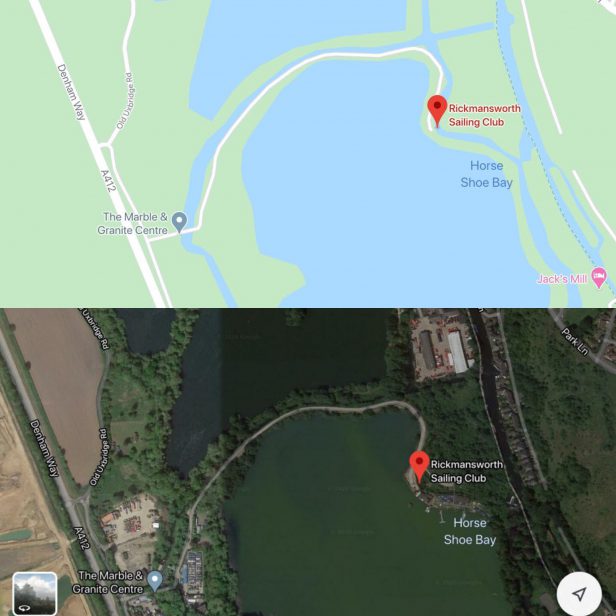Select Rickmansworth Sailing Club pin on standard map

pyautogui.click(x=437, y=110)
